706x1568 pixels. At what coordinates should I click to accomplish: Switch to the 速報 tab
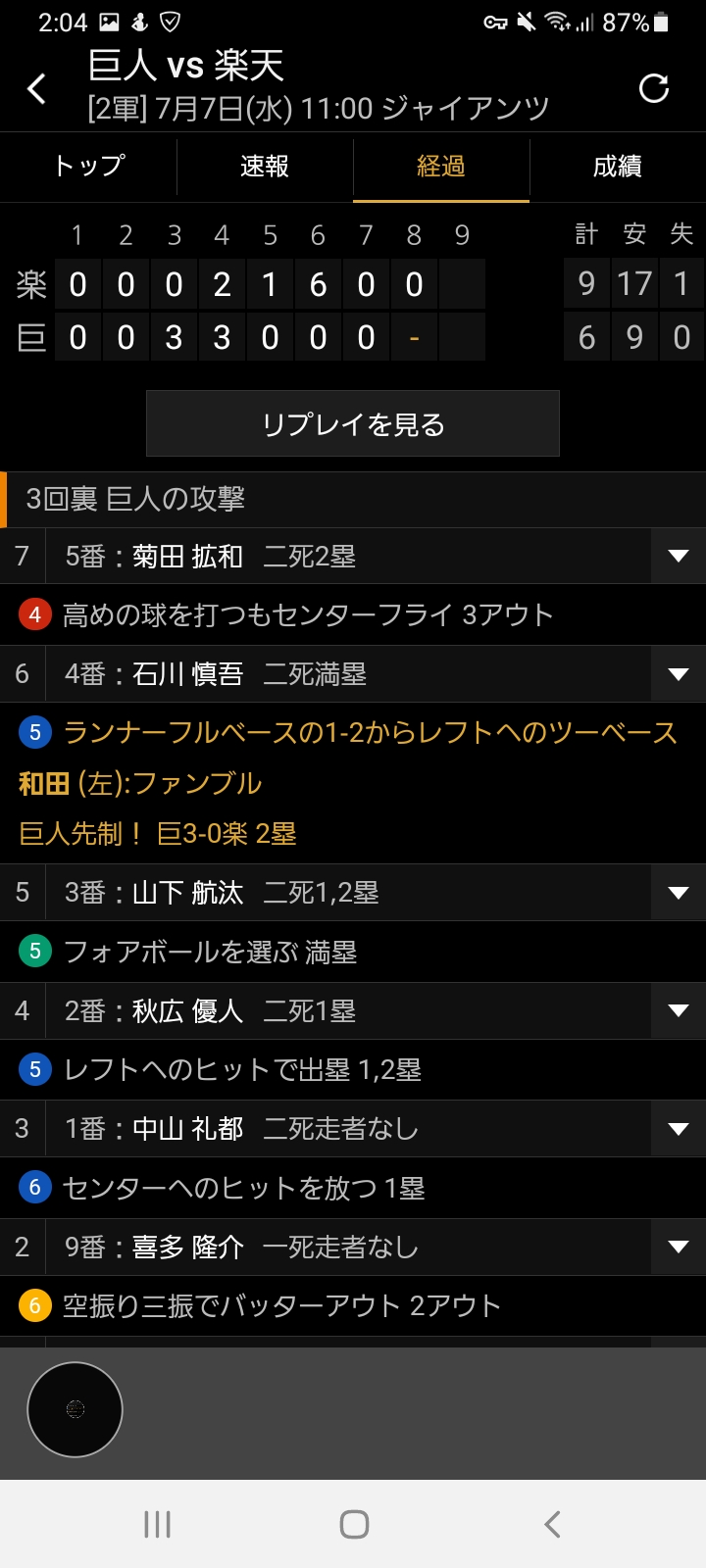click(265, 167)
